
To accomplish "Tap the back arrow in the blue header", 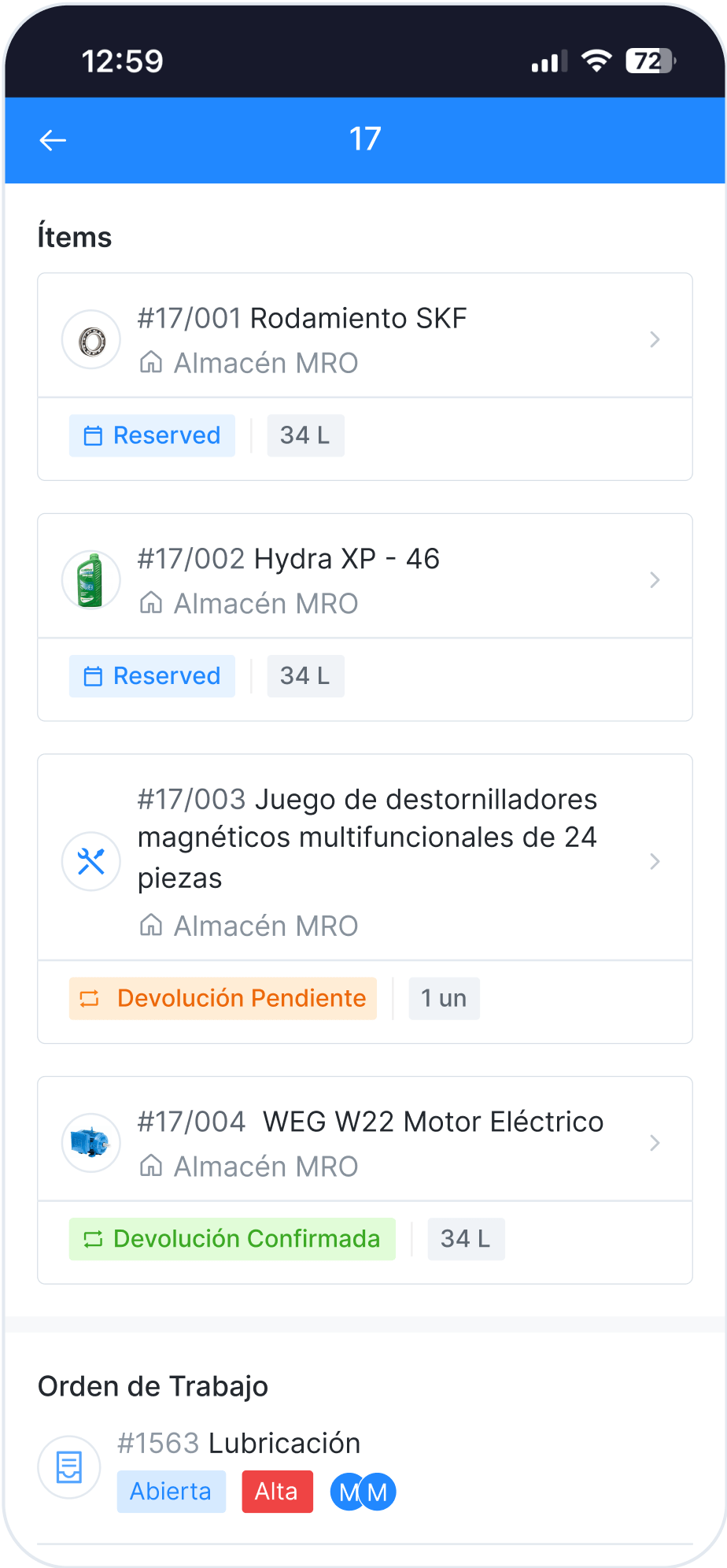I will tap(53, 140).
